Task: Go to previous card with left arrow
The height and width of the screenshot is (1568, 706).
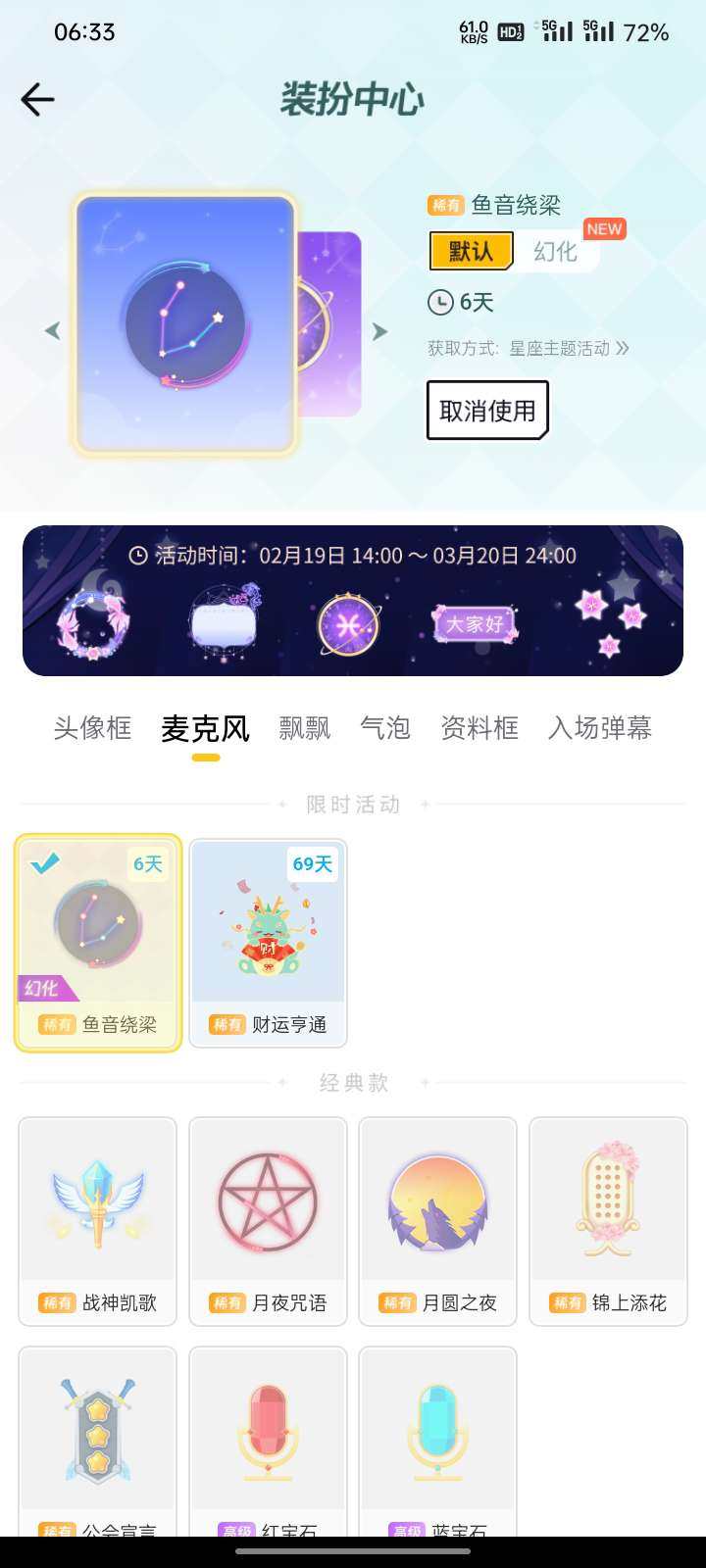Action: click(x=52, y=329)
